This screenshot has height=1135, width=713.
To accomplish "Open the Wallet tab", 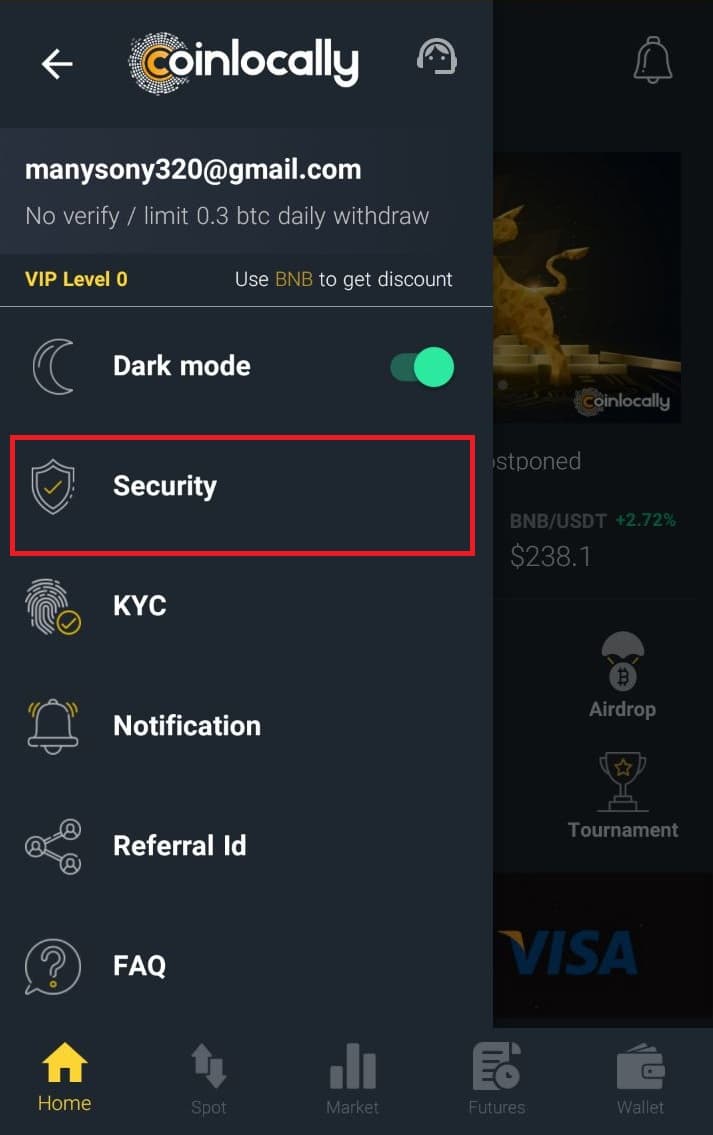I will tap(640, 1078).
